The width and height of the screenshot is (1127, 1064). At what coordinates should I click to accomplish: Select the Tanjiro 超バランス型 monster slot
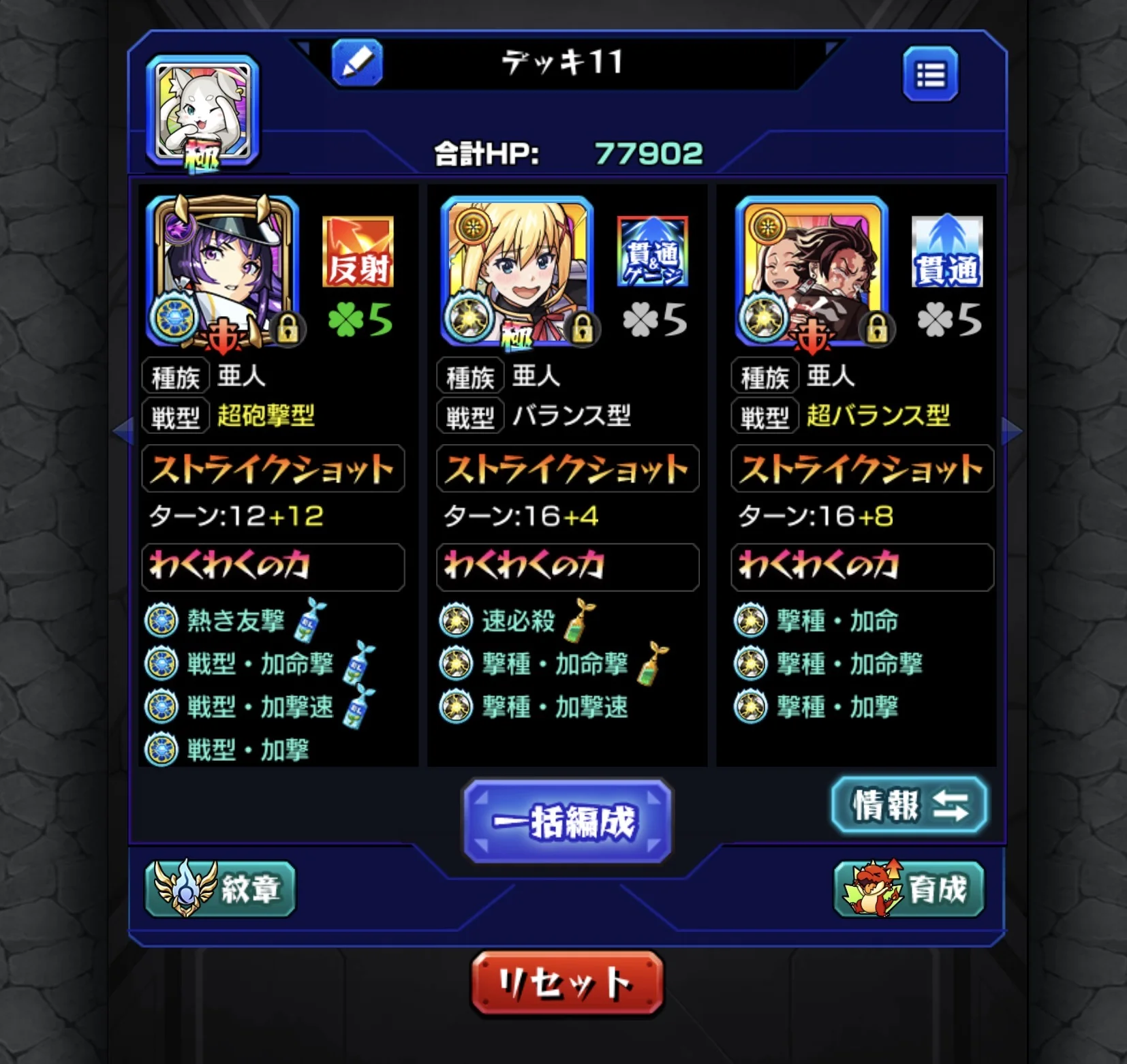812,272
